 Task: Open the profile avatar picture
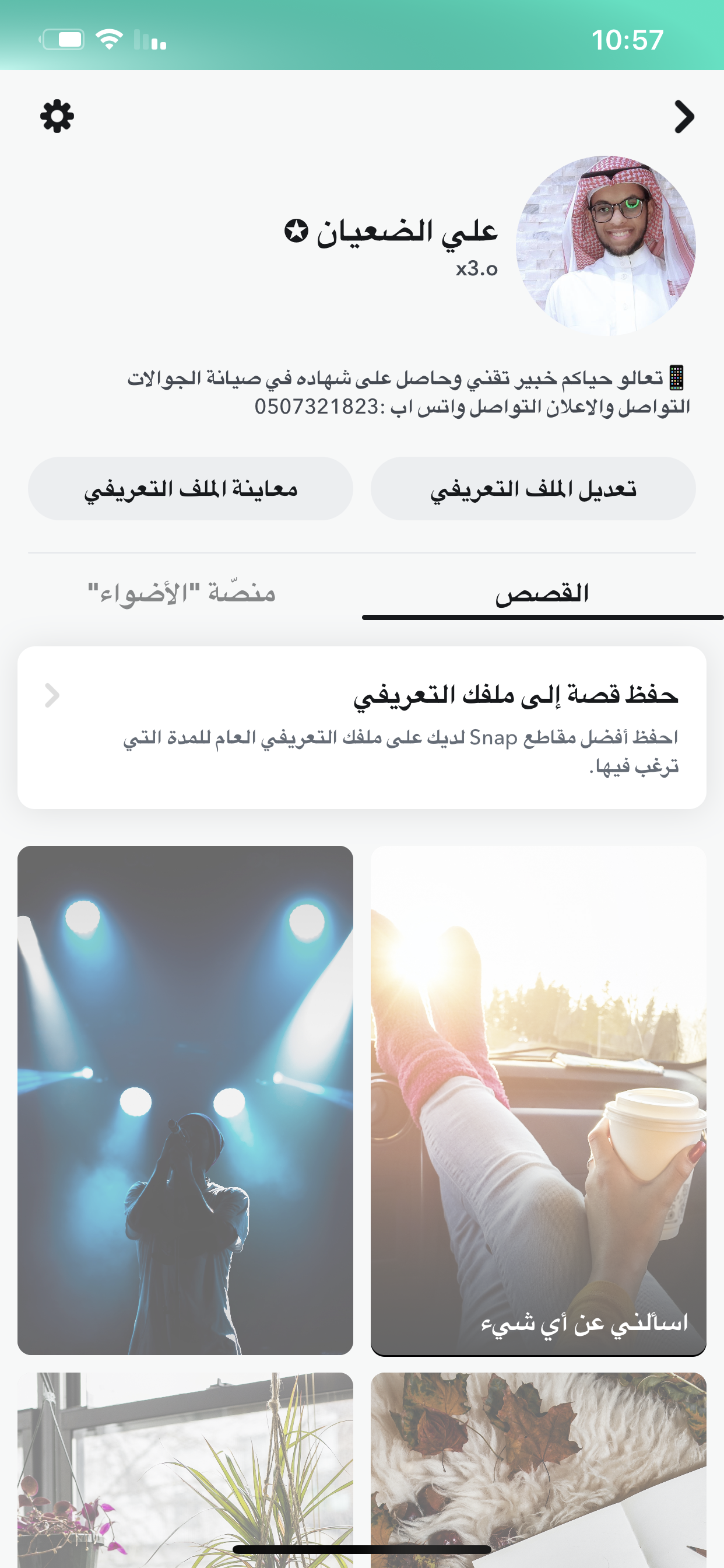605,246
